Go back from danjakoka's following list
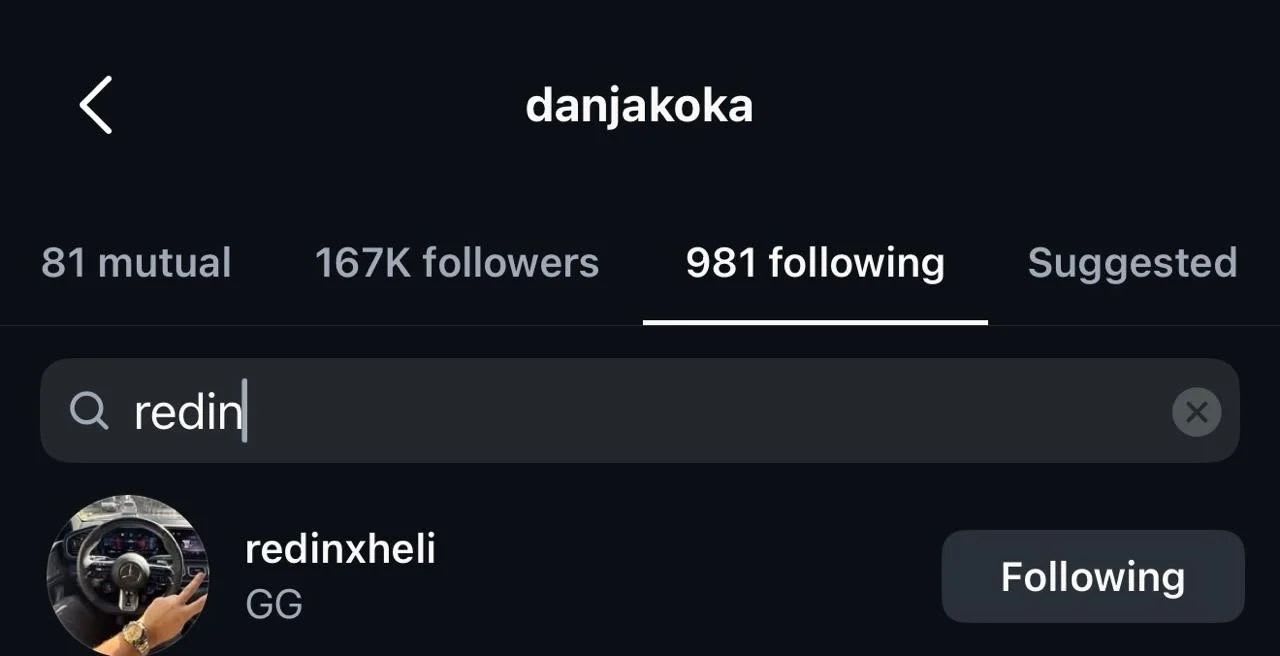Viewport: 1280px width, 656px height. tap(96, 105)
